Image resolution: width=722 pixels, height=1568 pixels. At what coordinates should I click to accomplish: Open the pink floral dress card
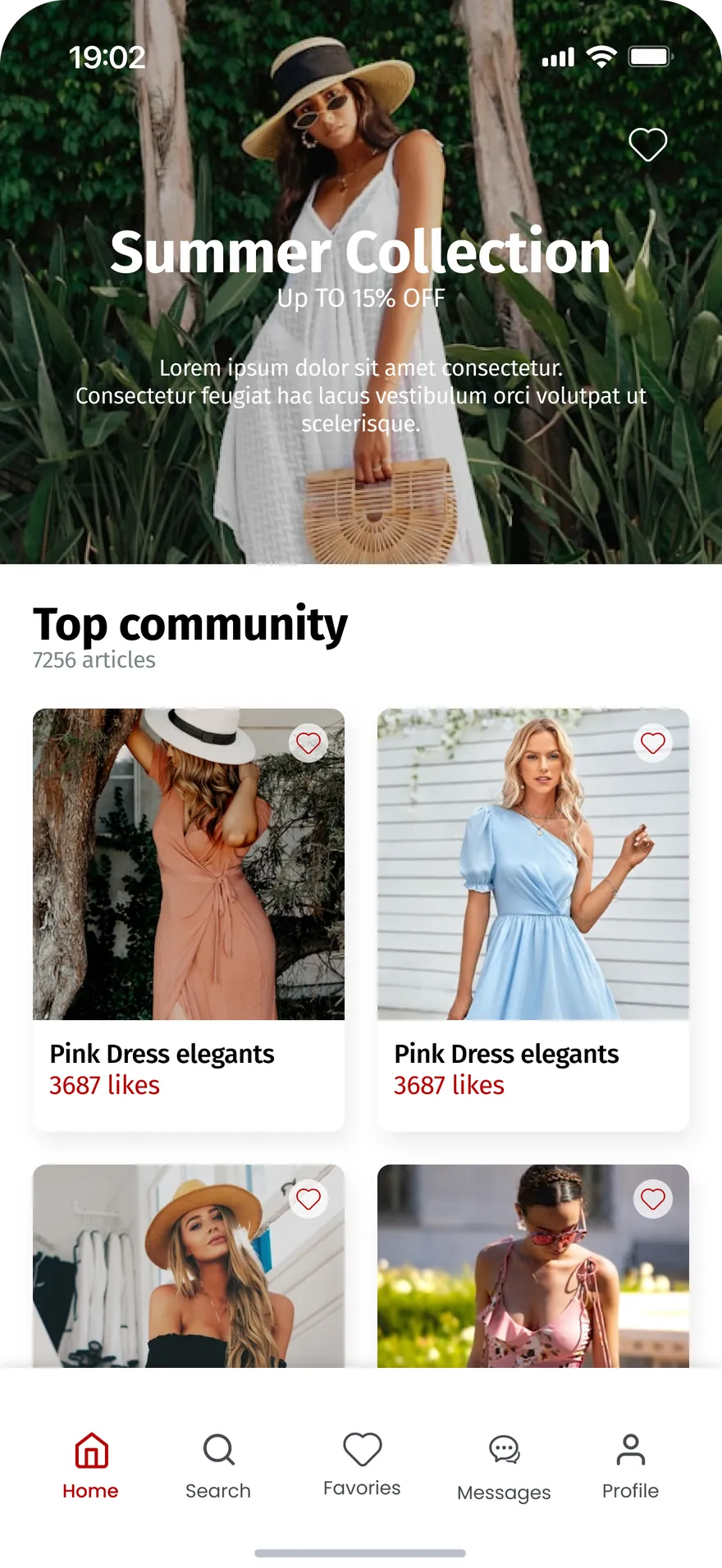click(x=533, y=1265)
